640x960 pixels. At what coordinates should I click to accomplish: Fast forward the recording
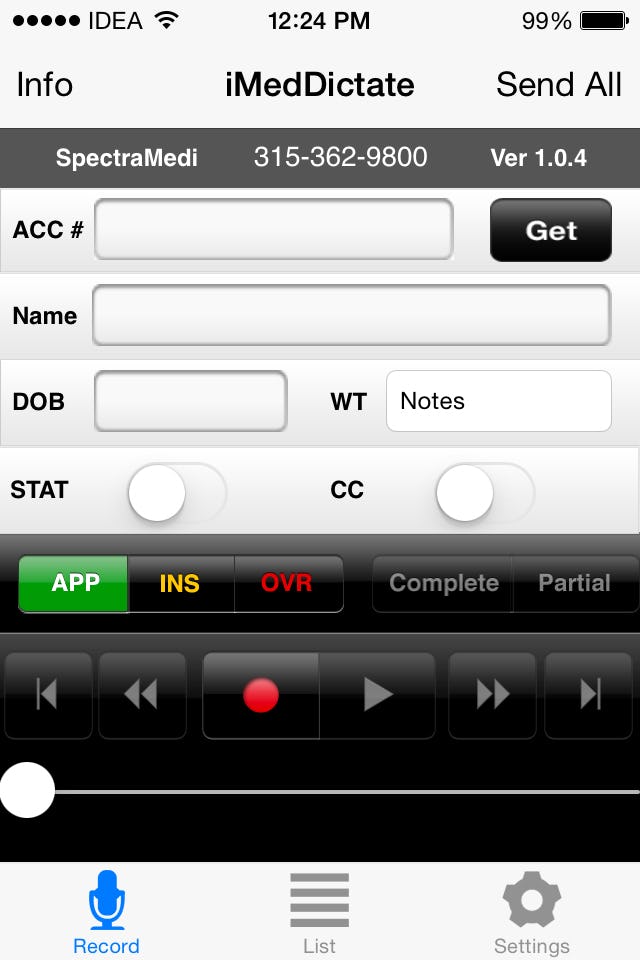pos(493,696)
